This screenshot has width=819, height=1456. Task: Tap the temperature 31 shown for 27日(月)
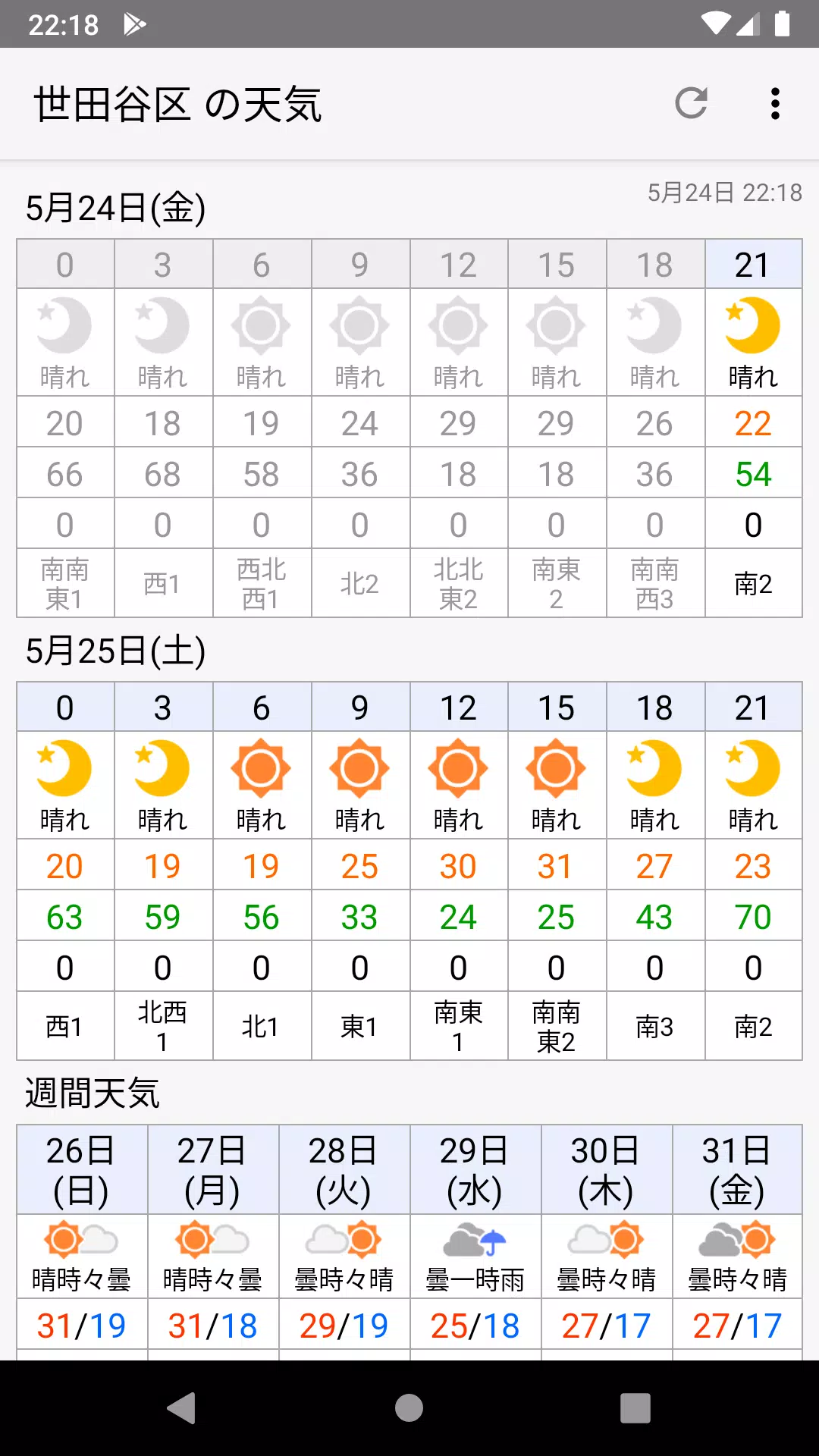[187, 1326]
